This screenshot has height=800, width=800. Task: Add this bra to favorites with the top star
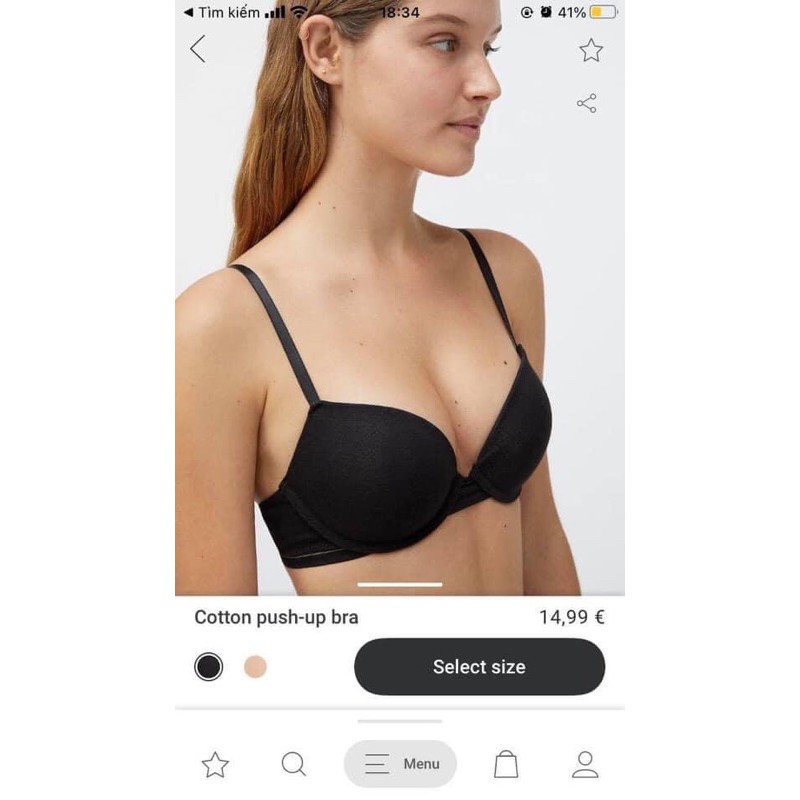[591, 50]
